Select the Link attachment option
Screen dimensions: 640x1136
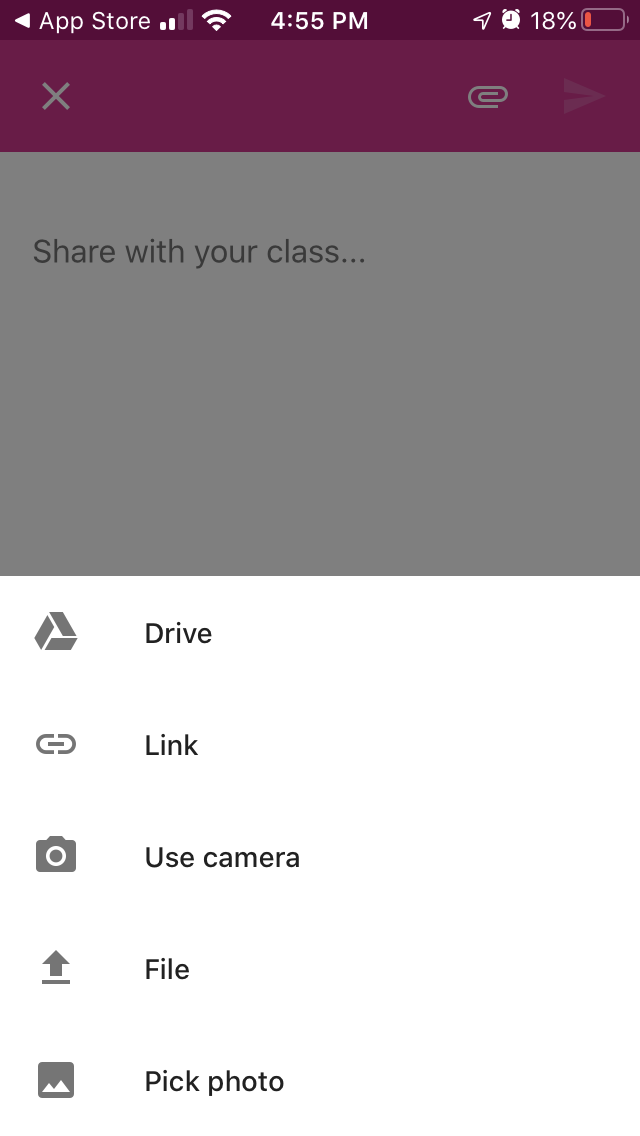320,745
